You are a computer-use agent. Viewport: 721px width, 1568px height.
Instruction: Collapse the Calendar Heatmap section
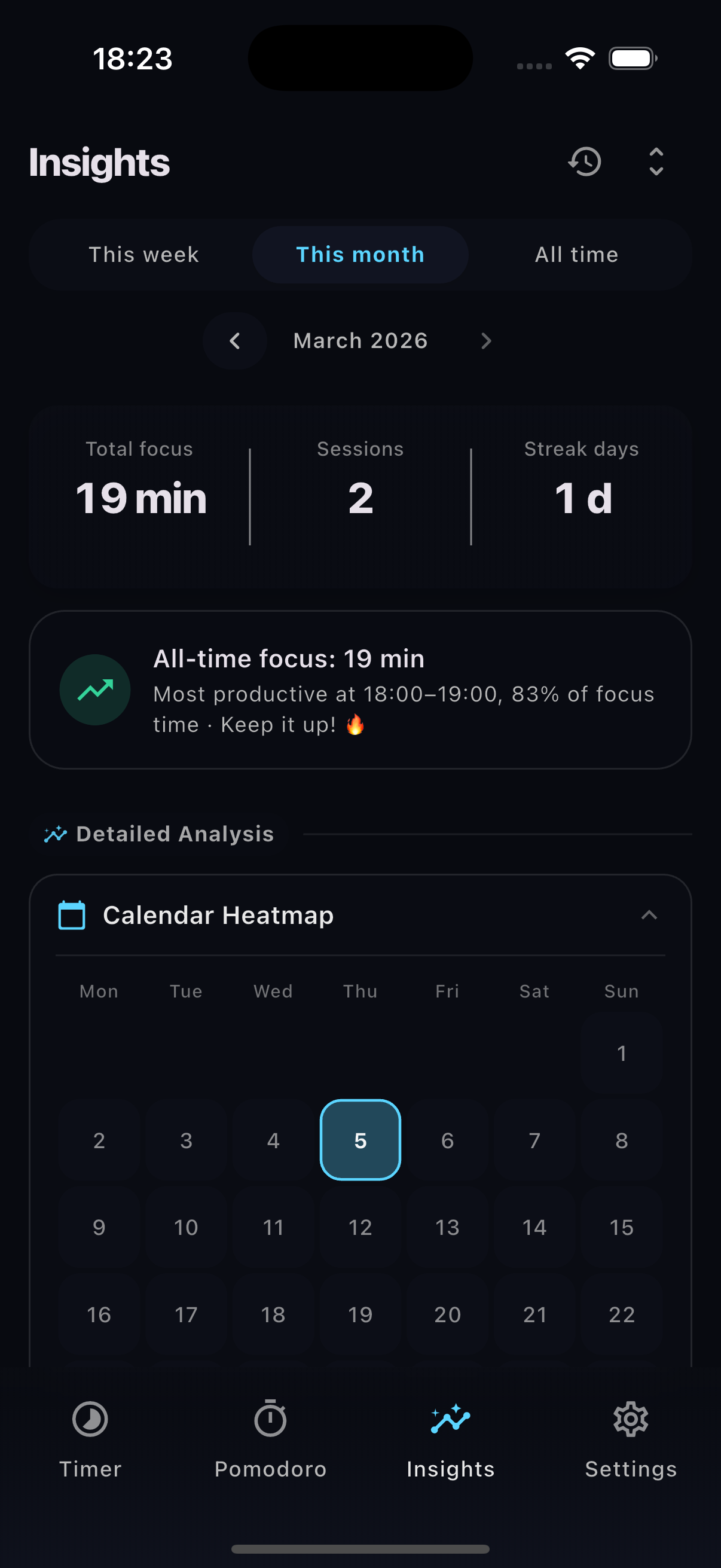[x=649, y=916]
